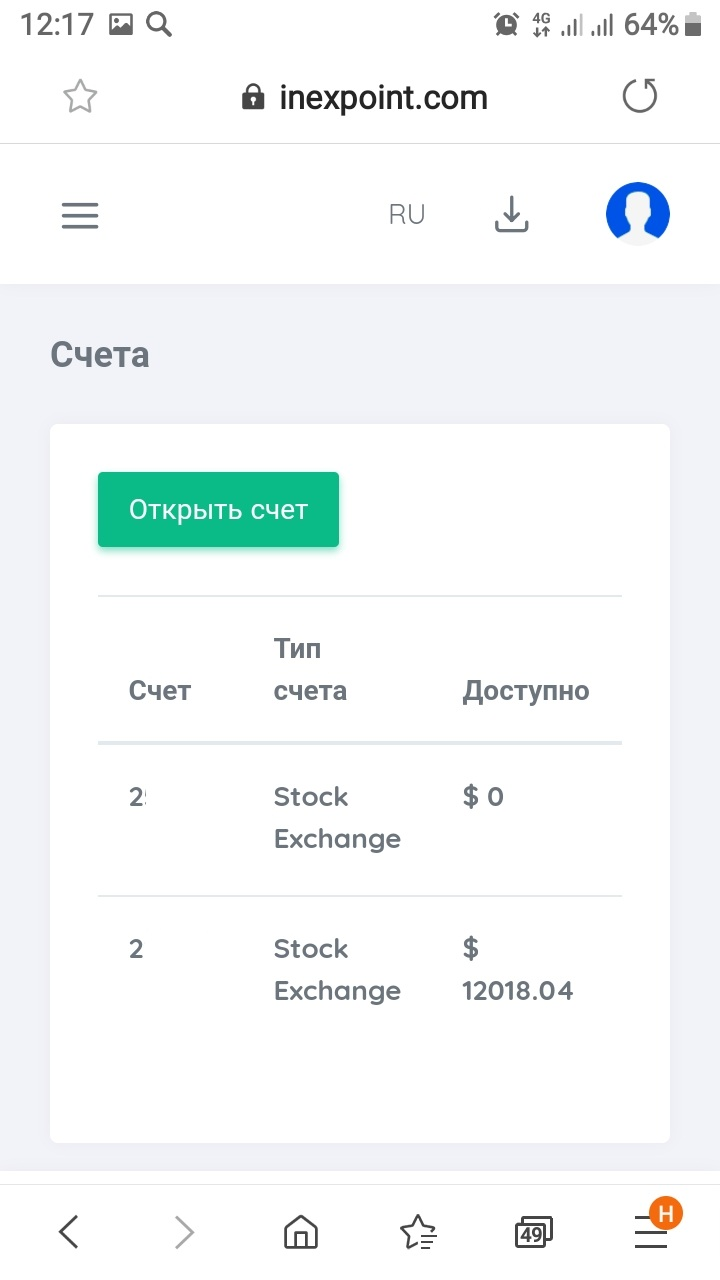
Task: Tap the download icon in the header
Action: 512,214
